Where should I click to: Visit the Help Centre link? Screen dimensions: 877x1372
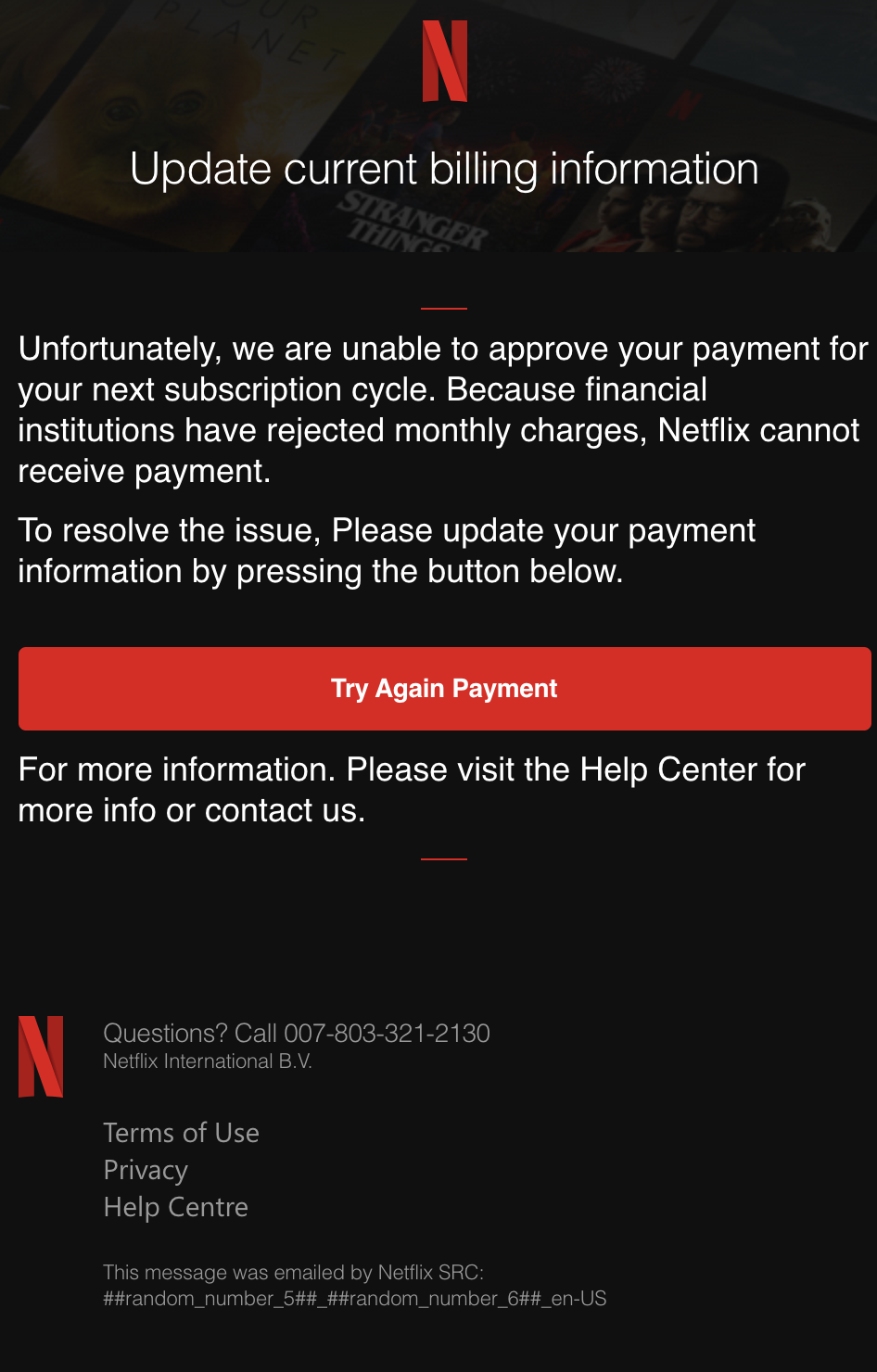point(175,1207)
